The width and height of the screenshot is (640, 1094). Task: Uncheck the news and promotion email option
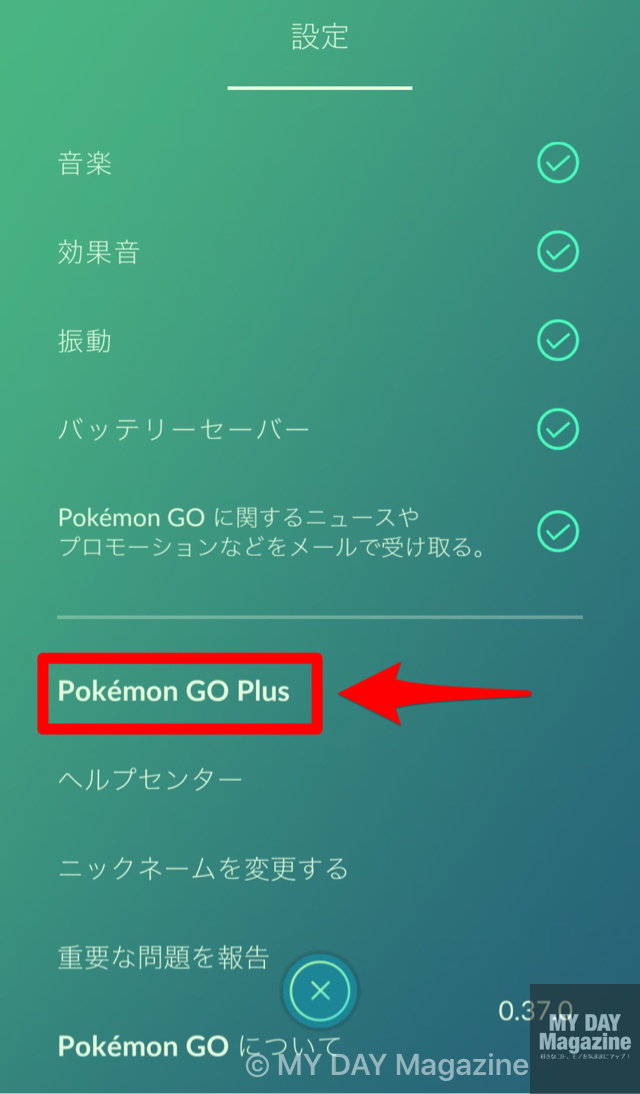pyautogui.click(x=558, y=531)
